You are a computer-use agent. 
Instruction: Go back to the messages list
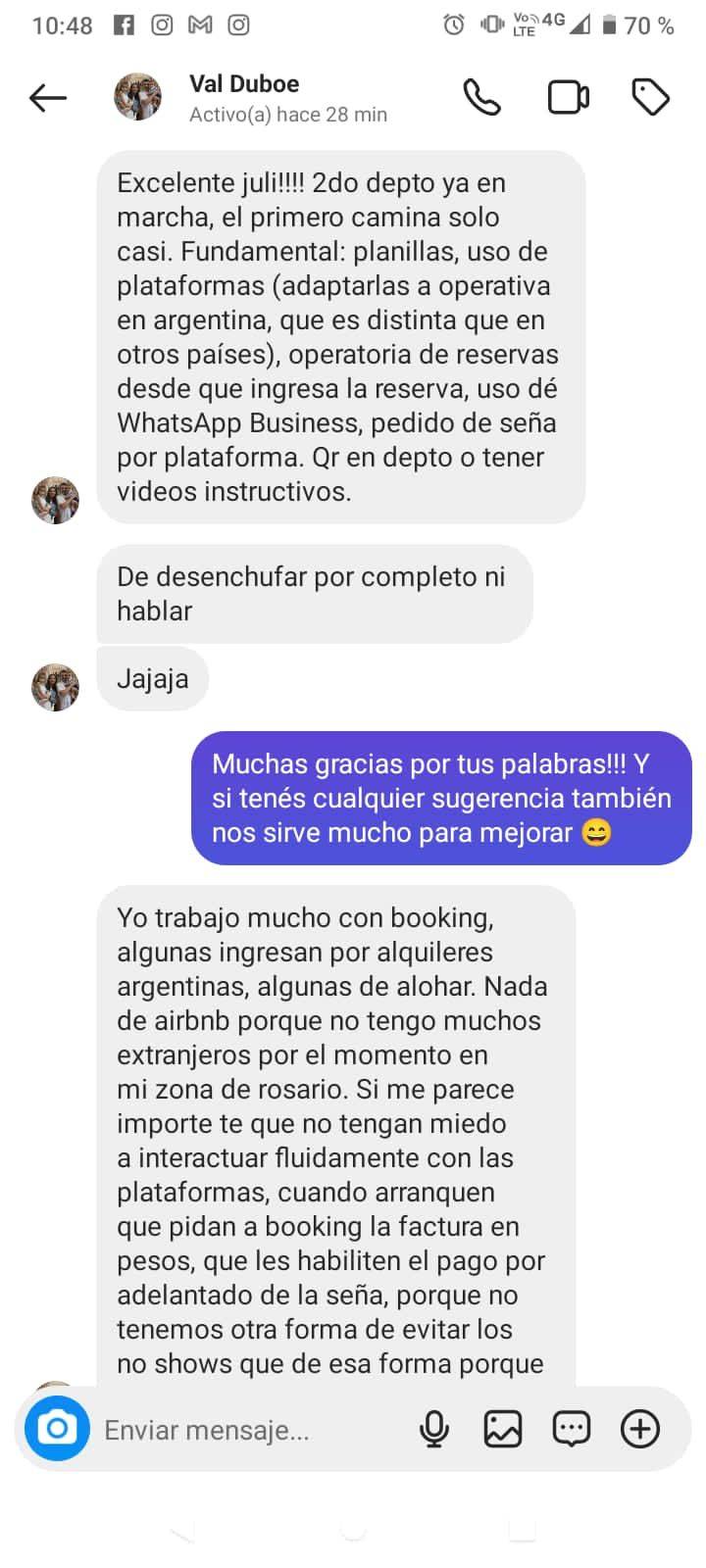(47, 97)
